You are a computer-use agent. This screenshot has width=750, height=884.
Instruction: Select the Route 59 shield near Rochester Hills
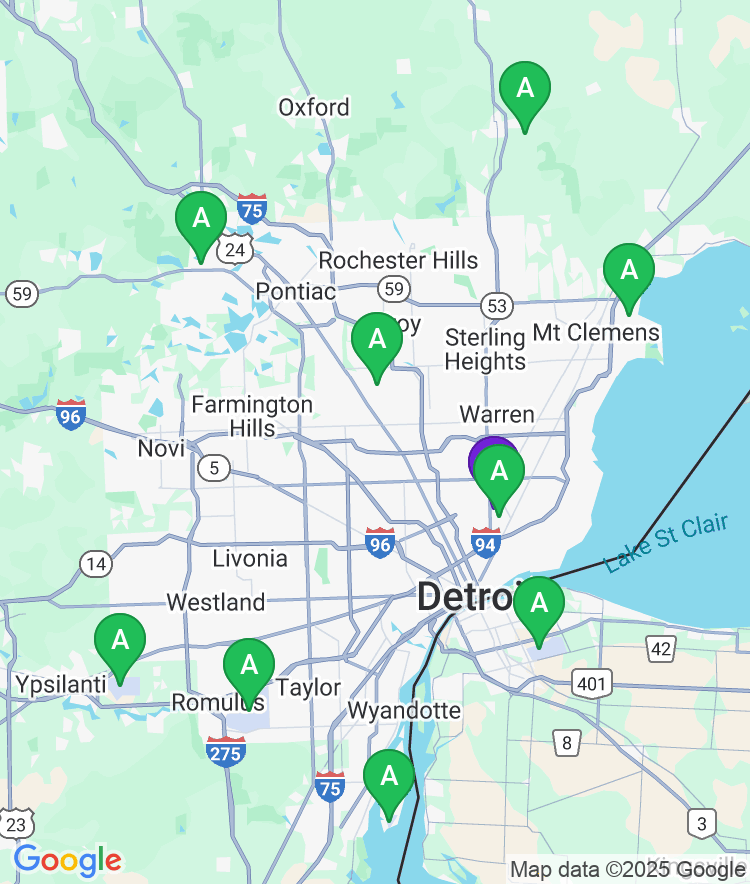click(x=394, y=289)
